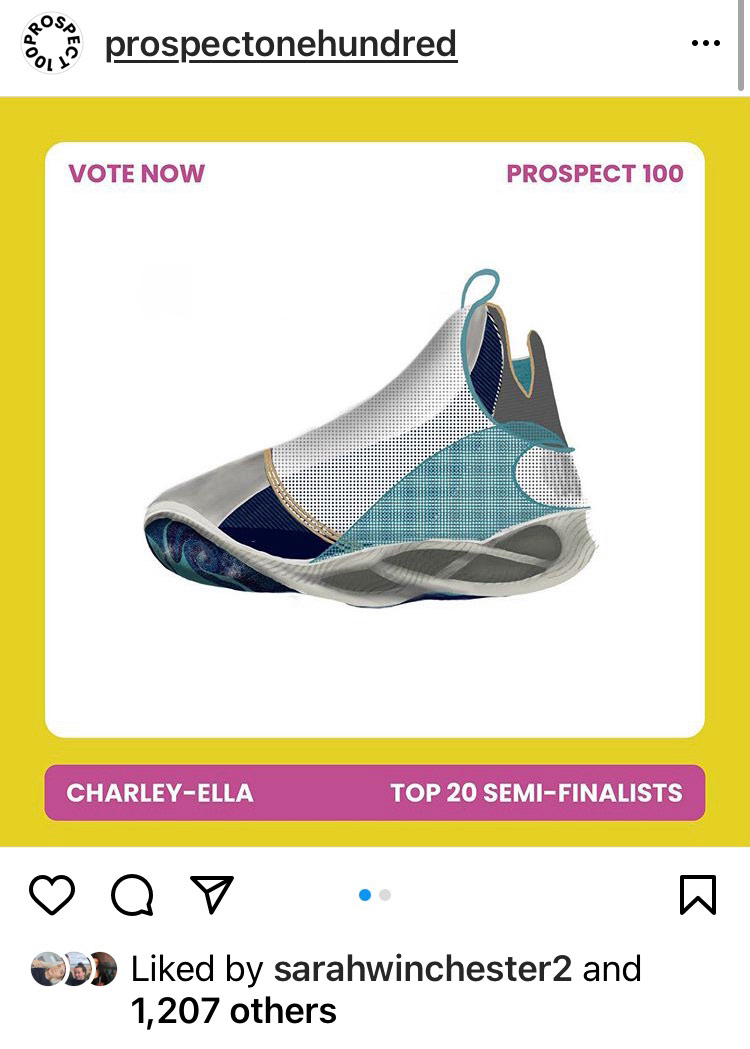Open the prospectonehundred username link
The image size is (750, 1049).
click(x=281, y=44)
